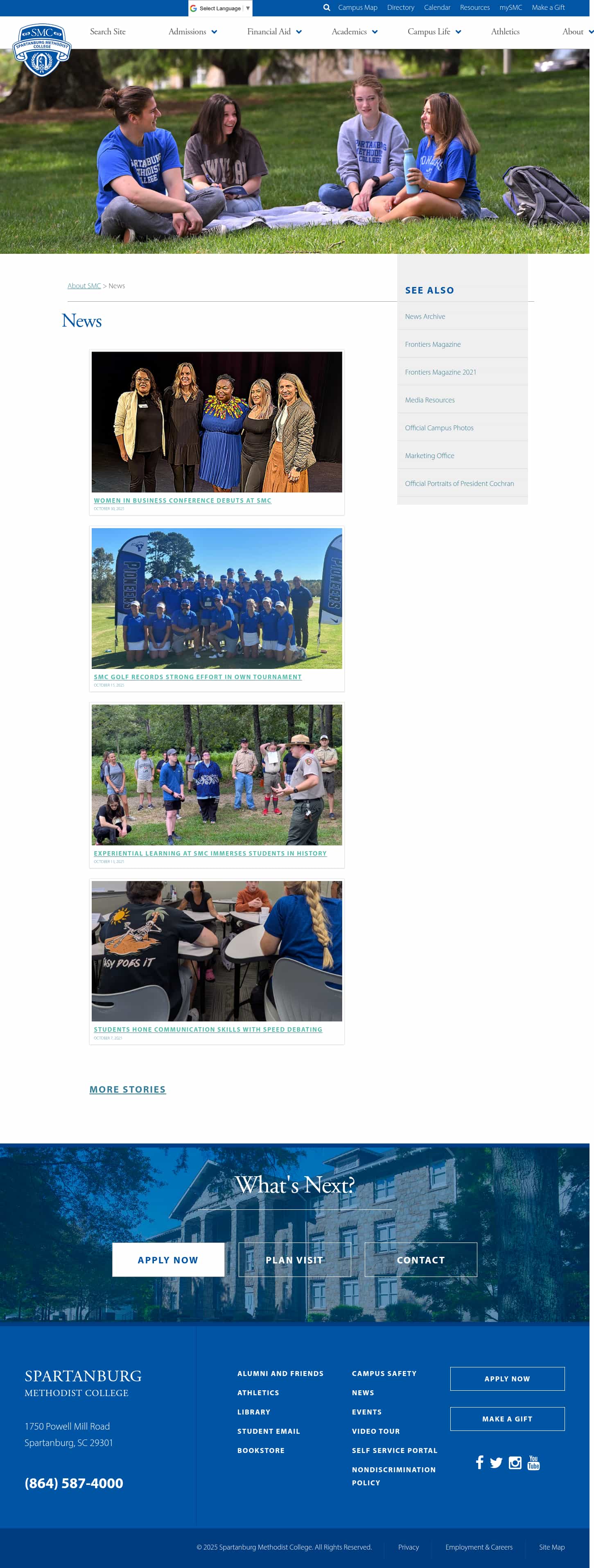The width and height of the screenshot is (594, 1568).
Task: Tap the Contact button
Action: [x=420, y=1260]
